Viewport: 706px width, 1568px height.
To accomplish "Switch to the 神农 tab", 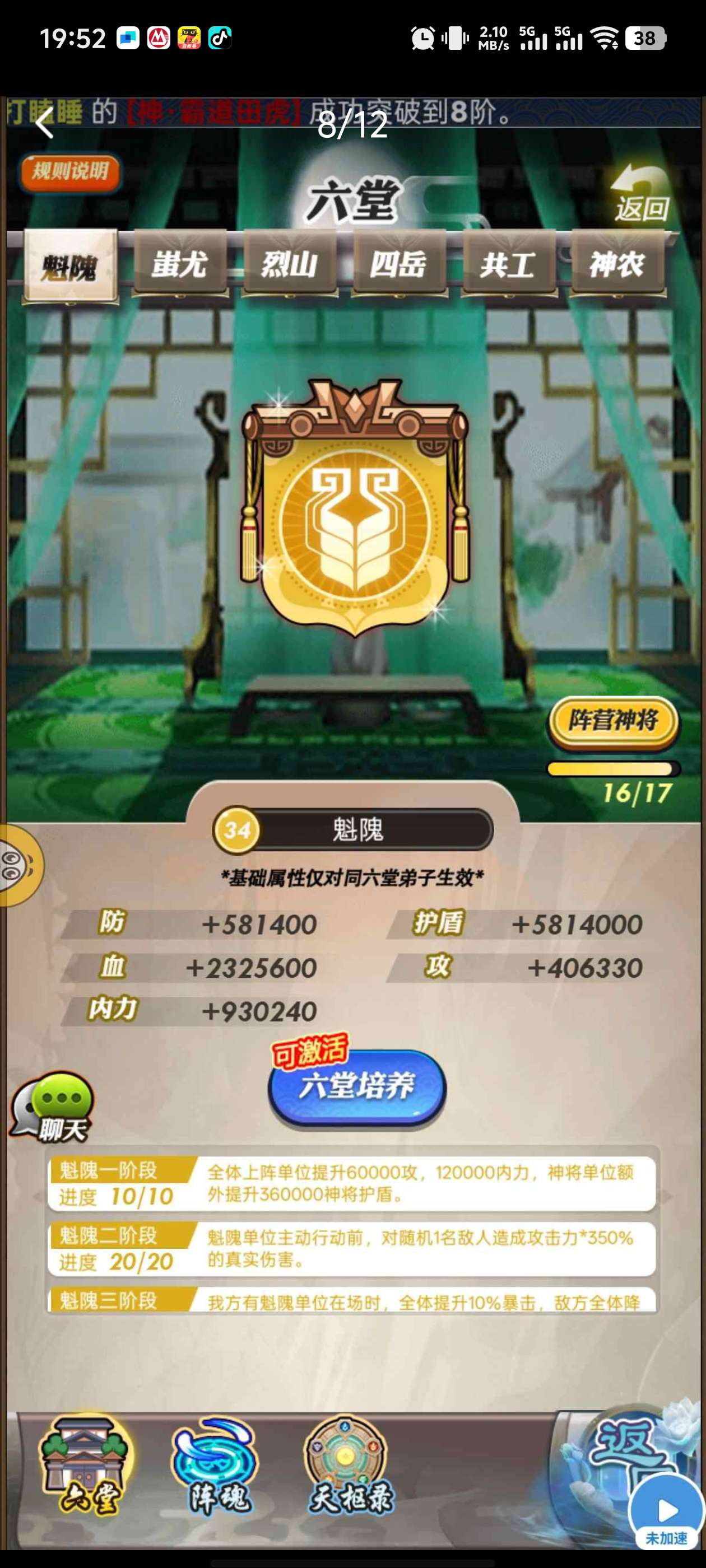I will (x=617, y=264).
